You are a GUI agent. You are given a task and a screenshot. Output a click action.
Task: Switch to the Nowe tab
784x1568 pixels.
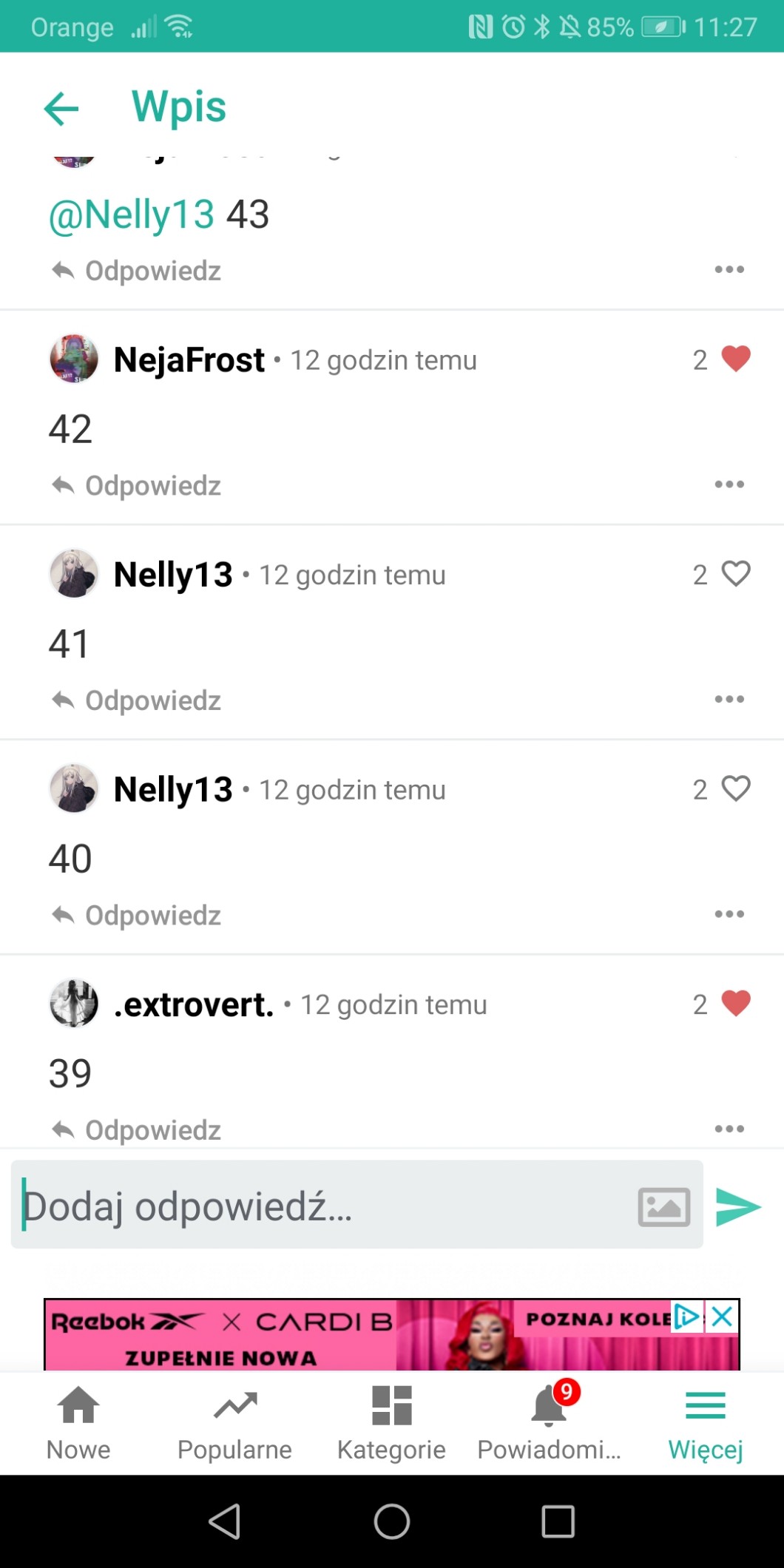78,1423
